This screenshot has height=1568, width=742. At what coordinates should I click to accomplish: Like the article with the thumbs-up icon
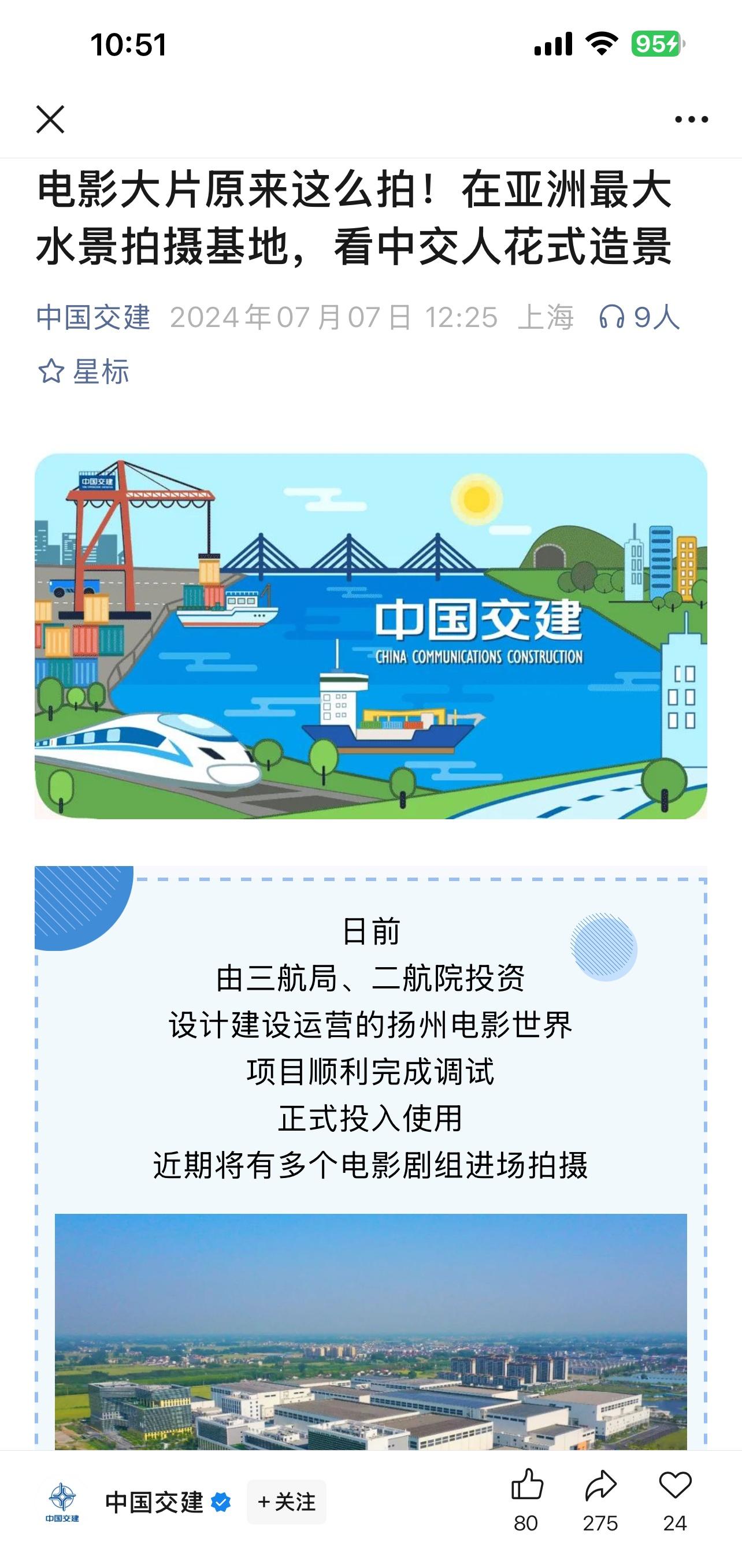(526, 1485)
